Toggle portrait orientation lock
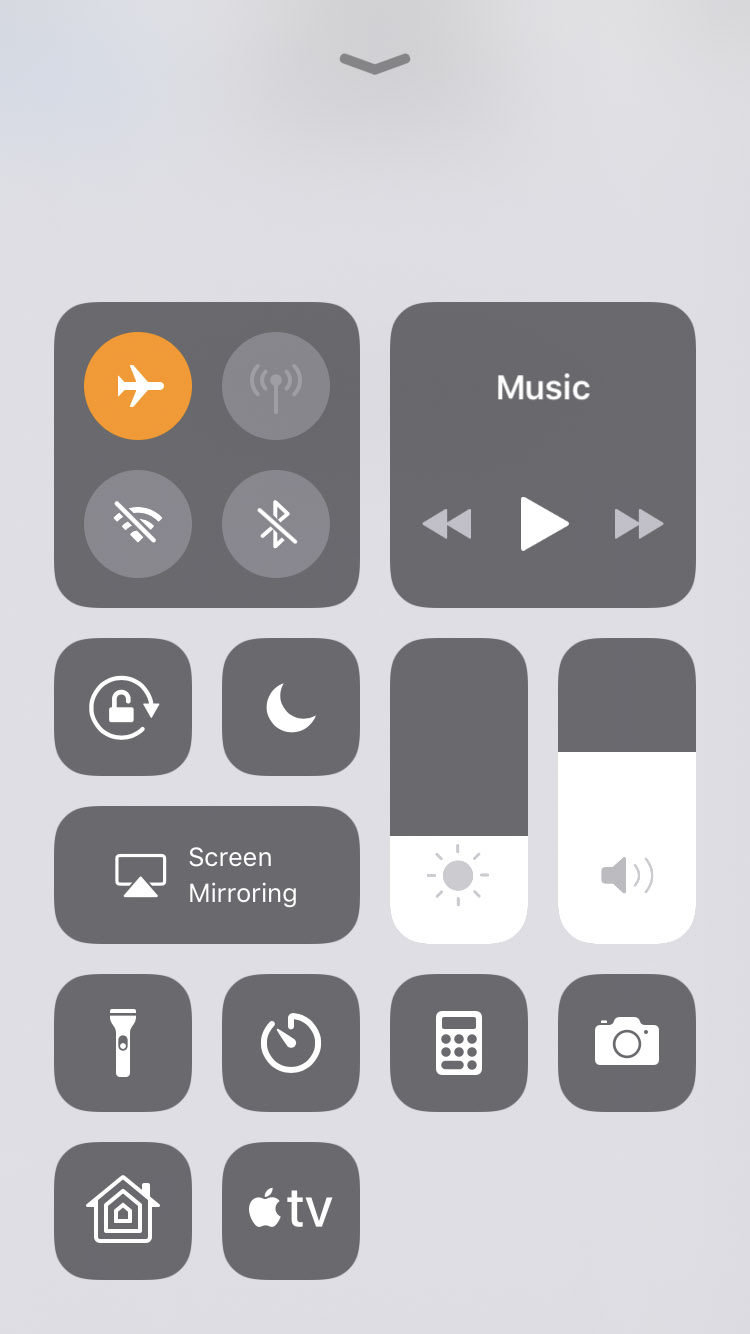This screenshot has width=750, height=1334. pyautogui.click(x=123, y=707)
